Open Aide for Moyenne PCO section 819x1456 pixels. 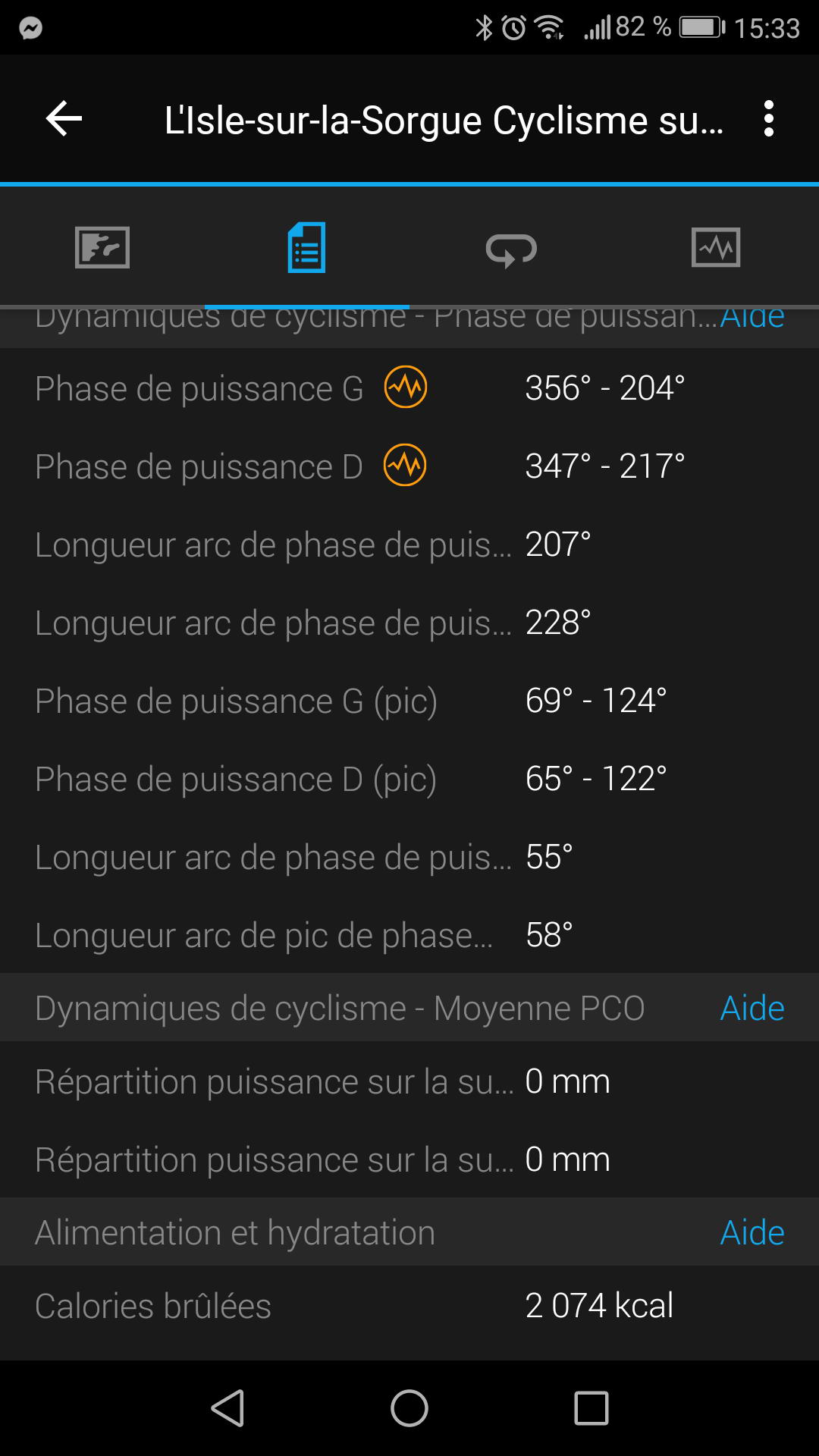tap(752, 1008)
